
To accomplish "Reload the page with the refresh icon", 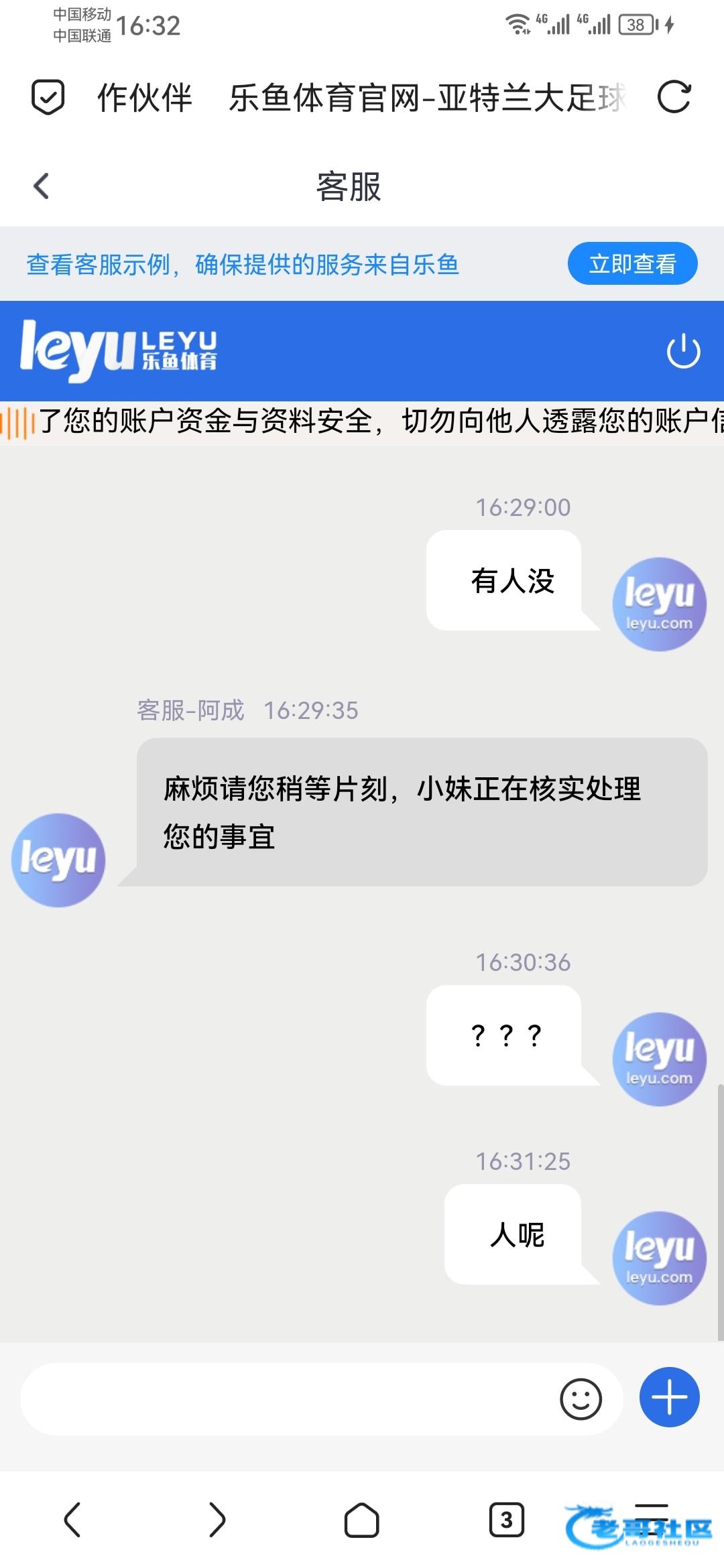I will (674, 97).
